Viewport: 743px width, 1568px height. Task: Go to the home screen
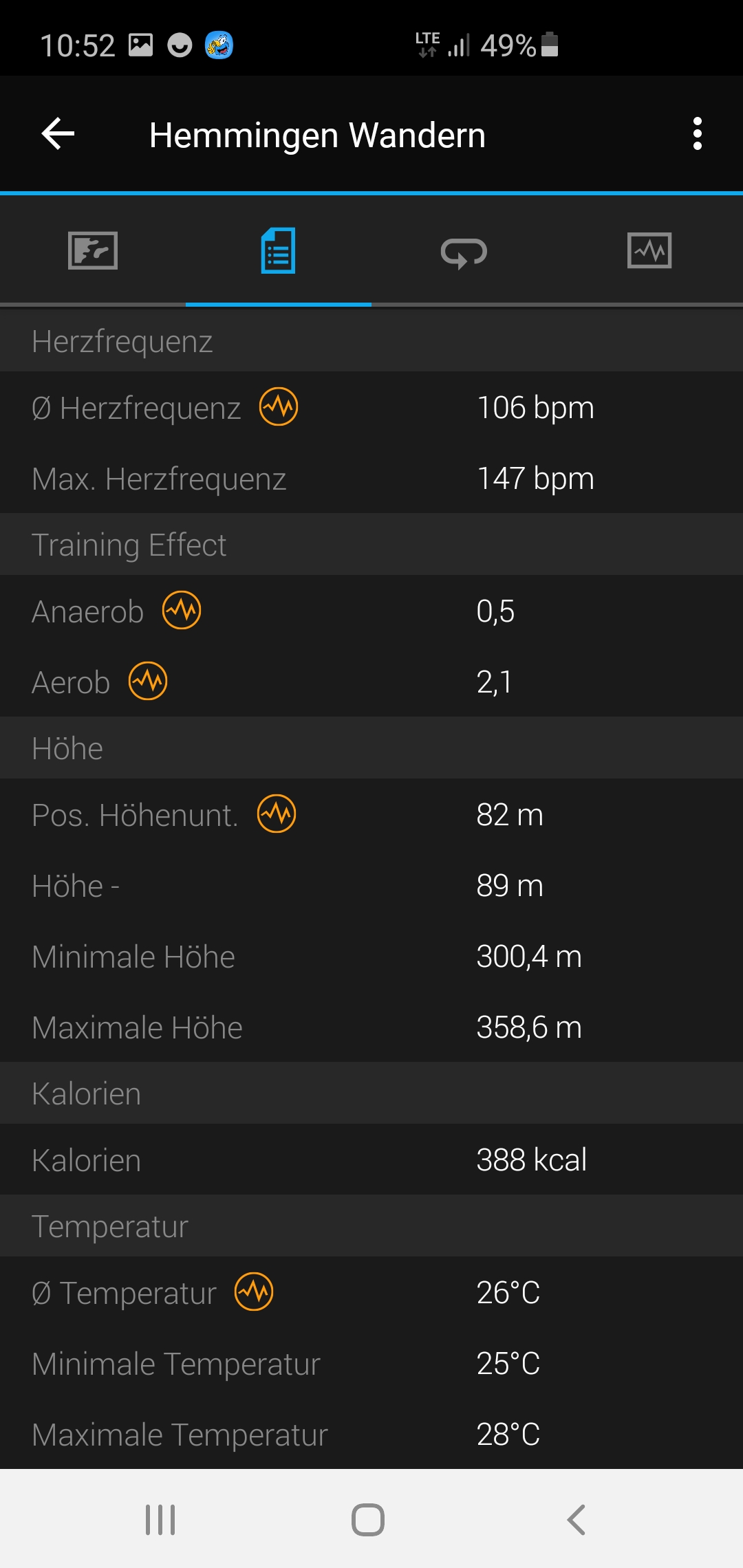(x=368, y=1520)
